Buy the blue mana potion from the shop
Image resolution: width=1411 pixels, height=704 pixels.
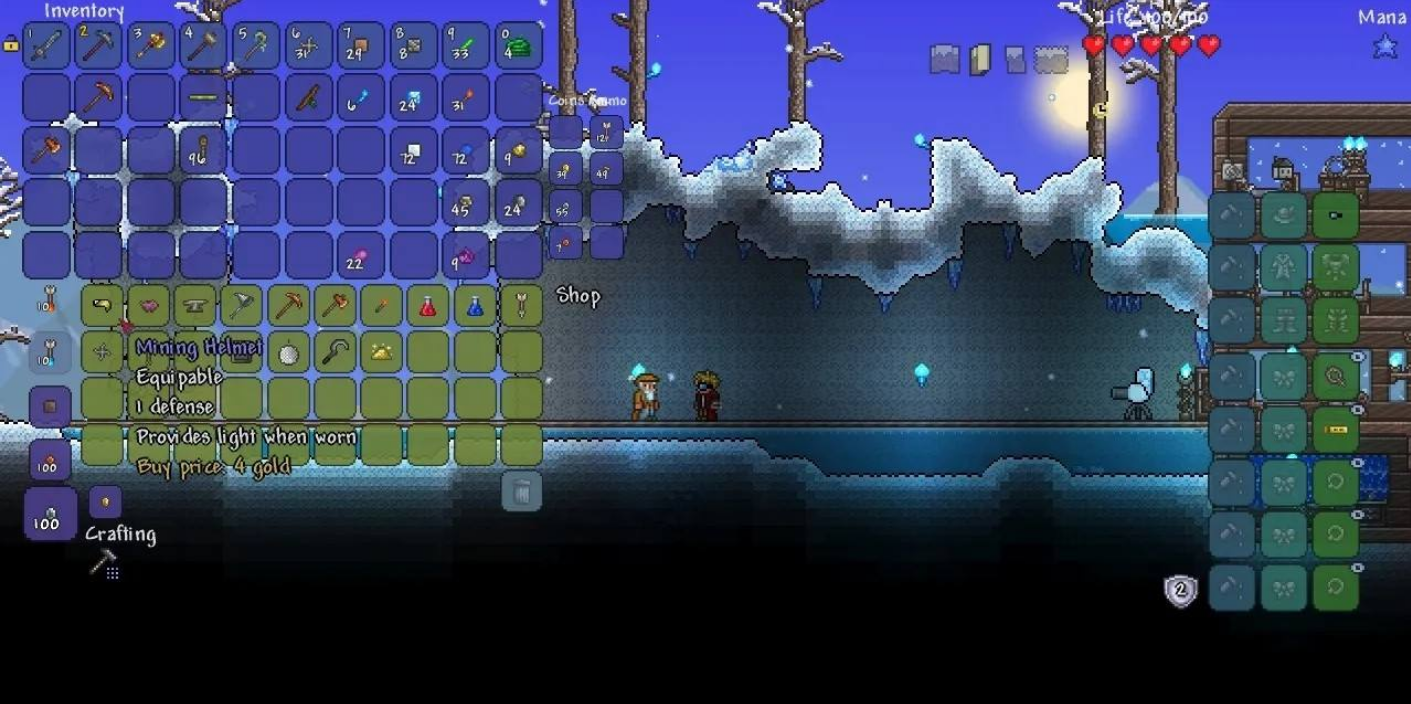click(474, 306)
